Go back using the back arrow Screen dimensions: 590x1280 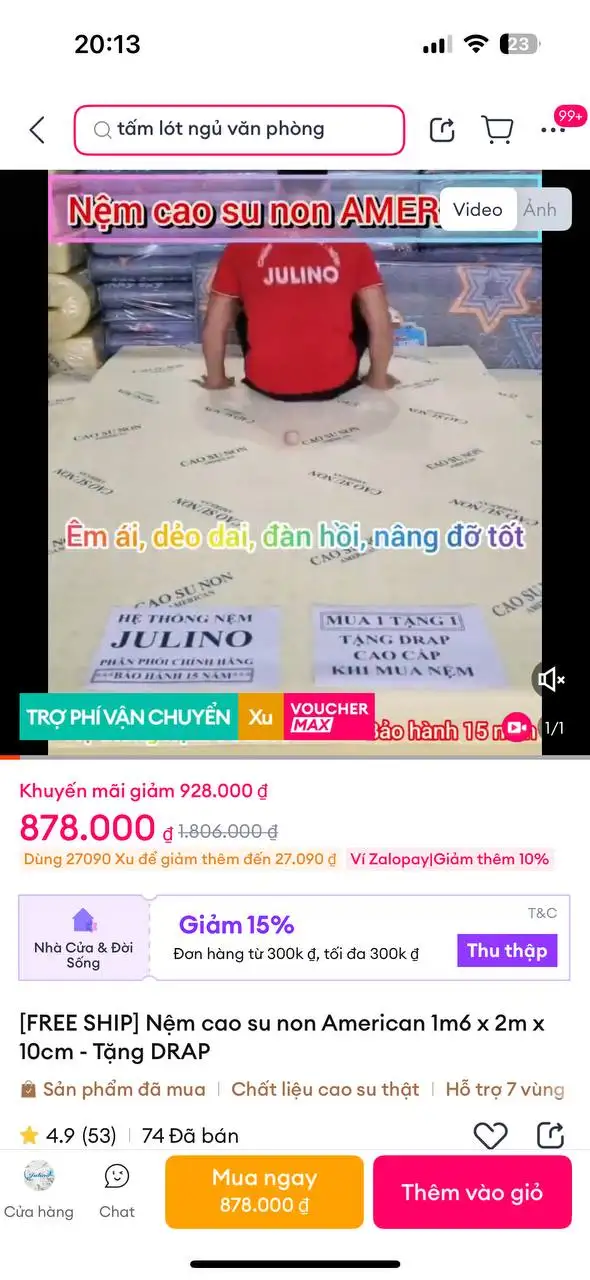pos(37,130)
